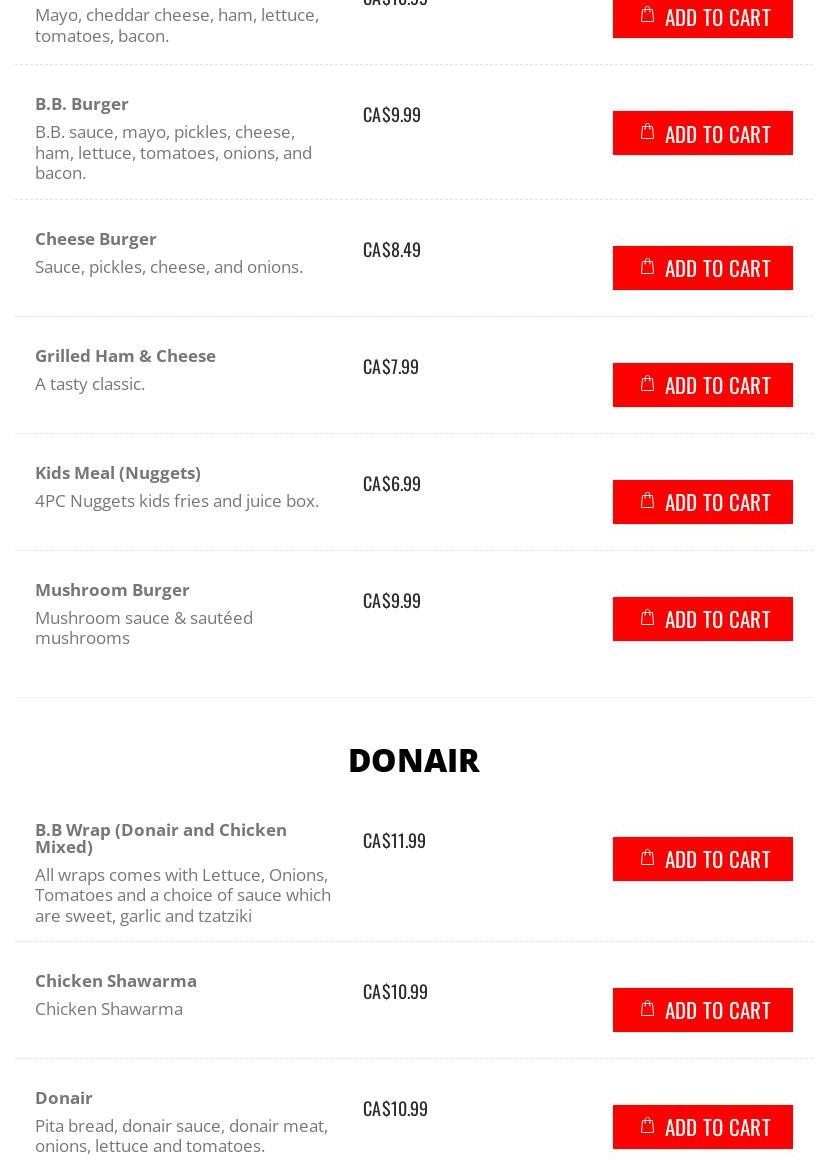The image size is (828, 1164).
Task: Add Cheese Burger to cart
Action: tap(702, 268)
